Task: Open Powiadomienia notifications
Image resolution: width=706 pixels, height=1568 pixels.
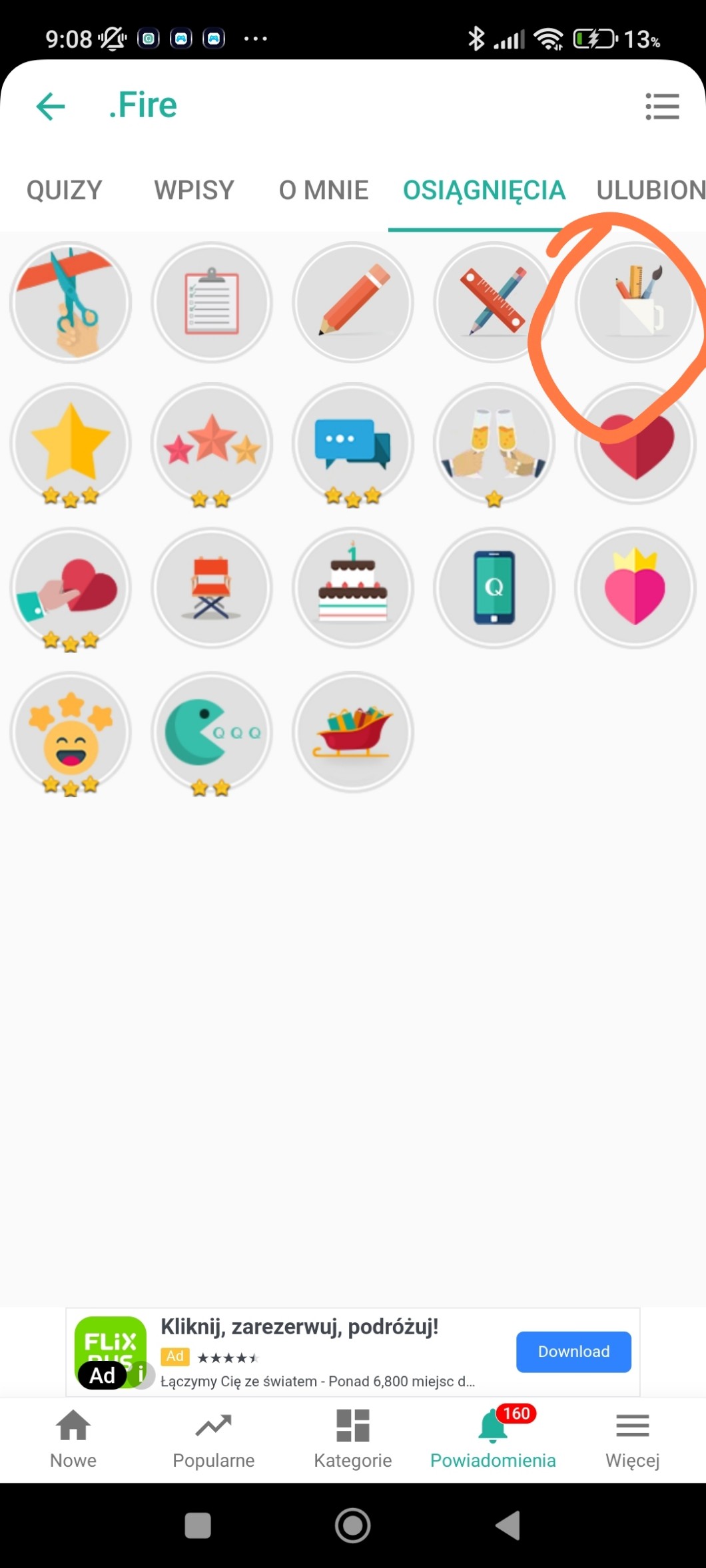Action: click(x=493, y=1439)
